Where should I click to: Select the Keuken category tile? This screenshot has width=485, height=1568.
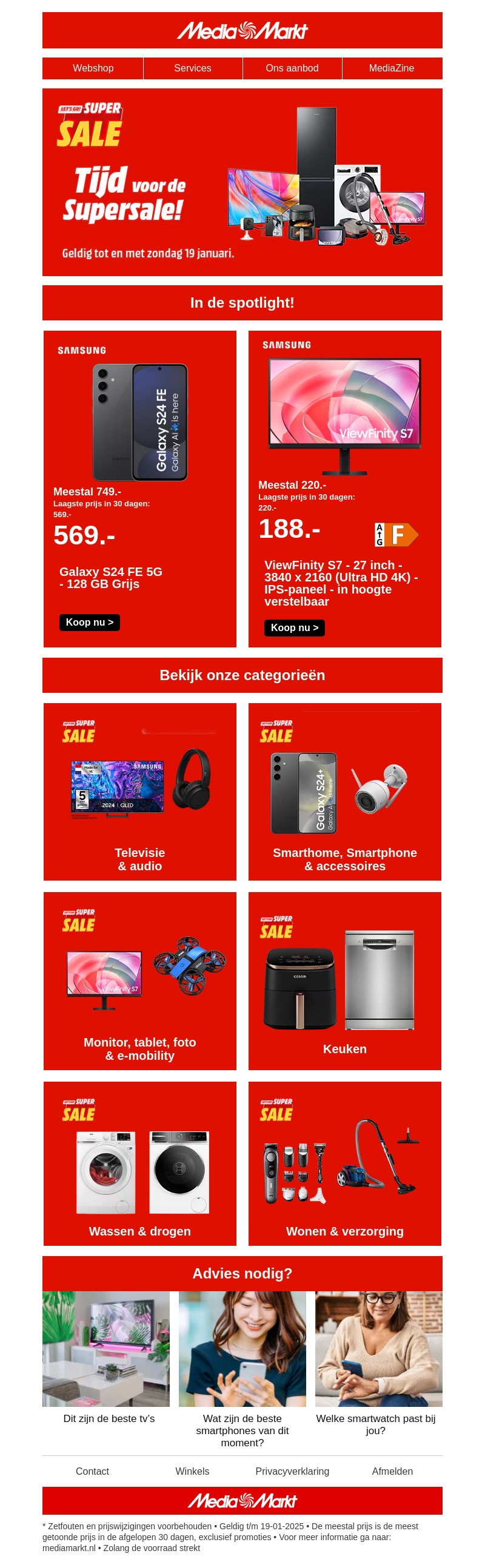(x=344, y=981)
